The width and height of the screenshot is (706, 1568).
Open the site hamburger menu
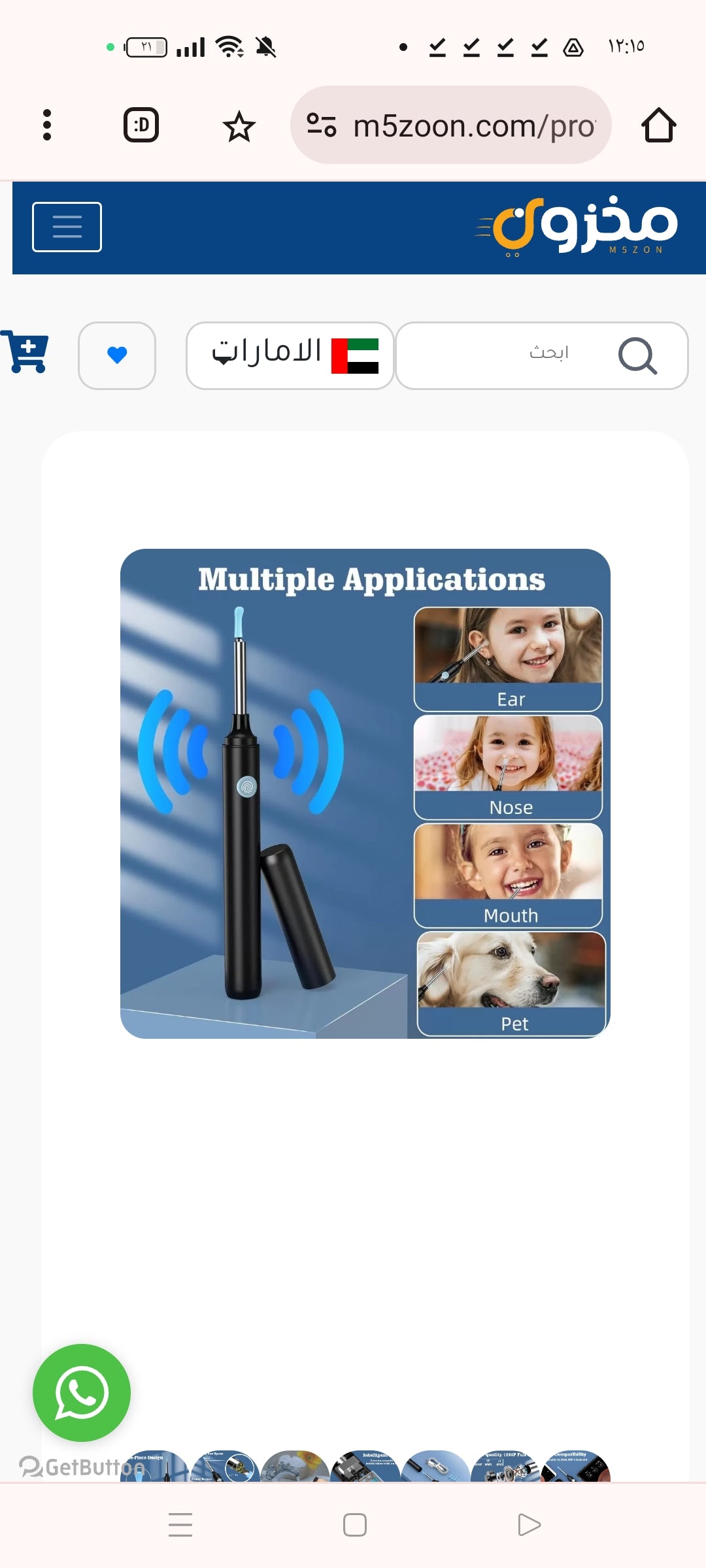[x=67, y=227]
